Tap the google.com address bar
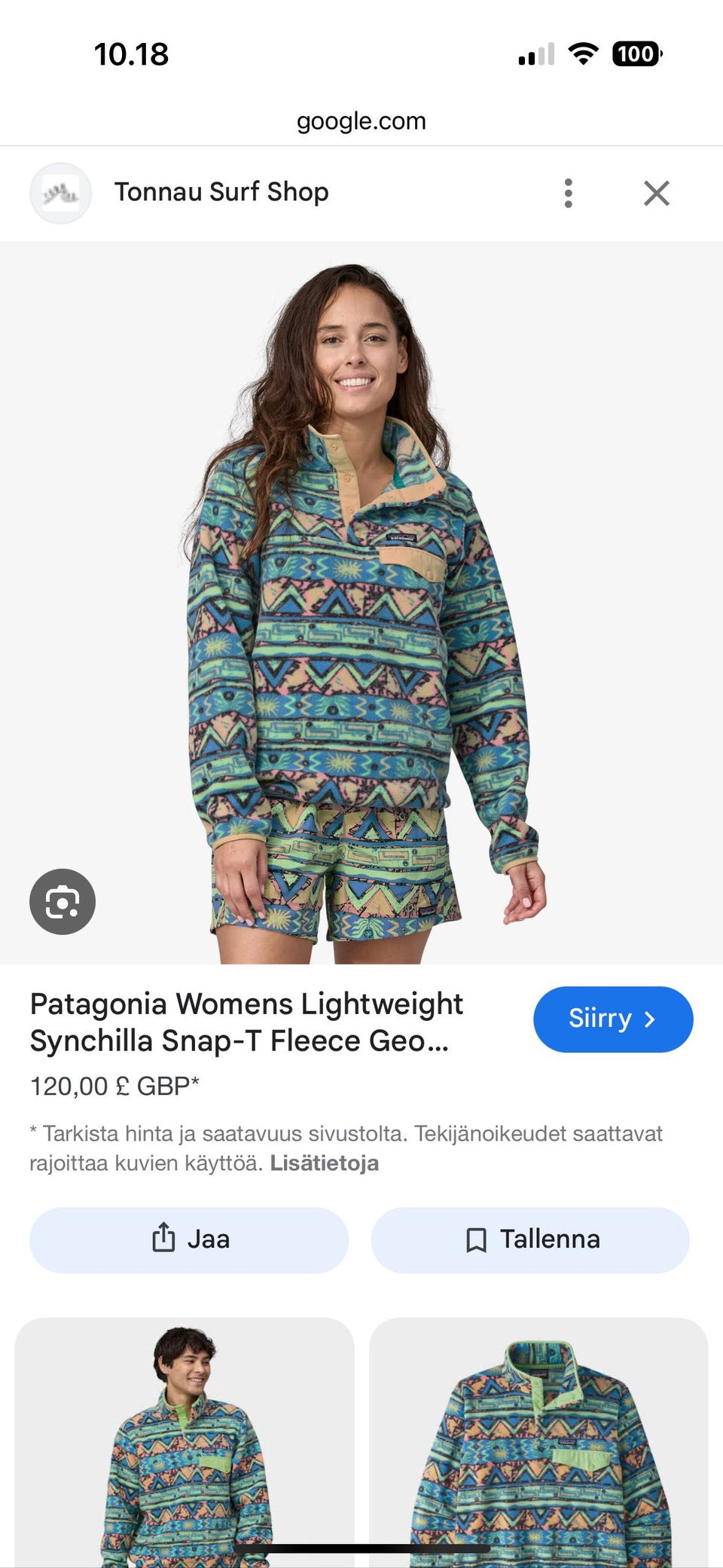723x1568 pixels. tap(361, 121)
